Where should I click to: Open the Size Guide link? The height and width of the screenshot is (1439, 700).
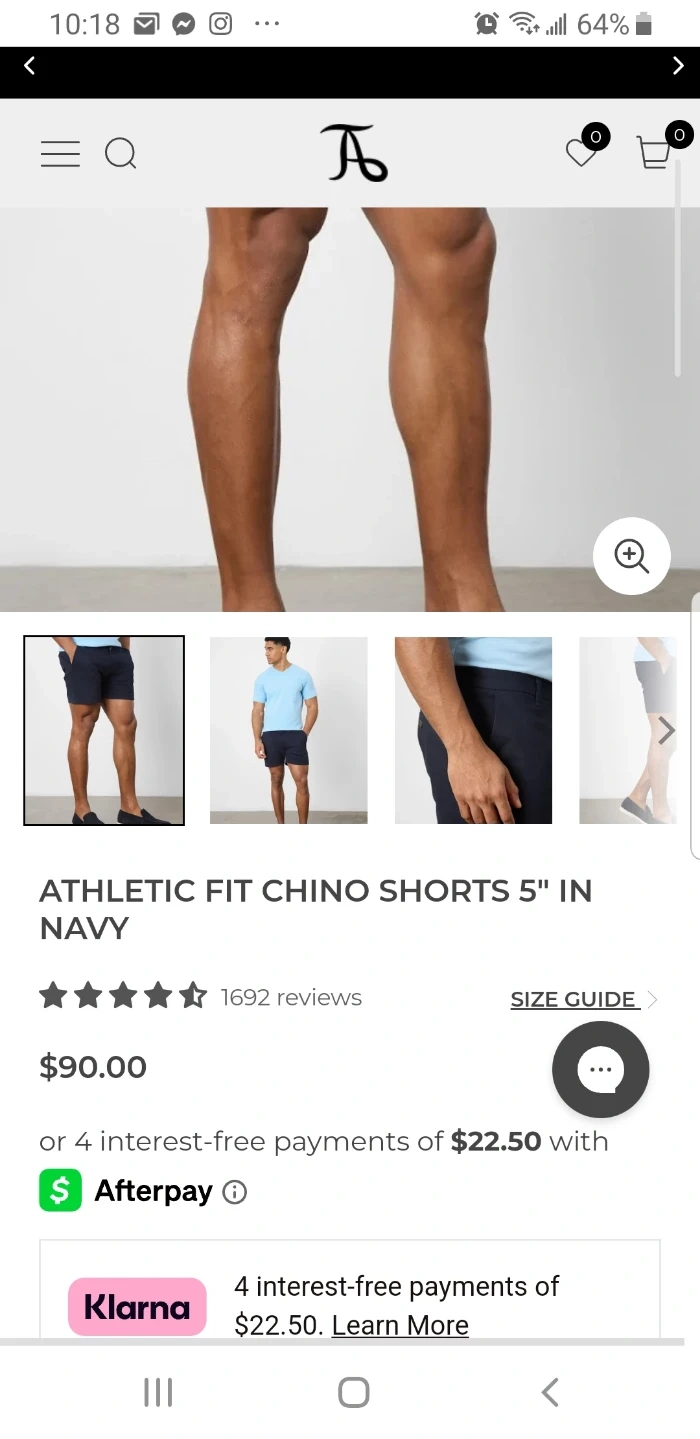point(573,999)
